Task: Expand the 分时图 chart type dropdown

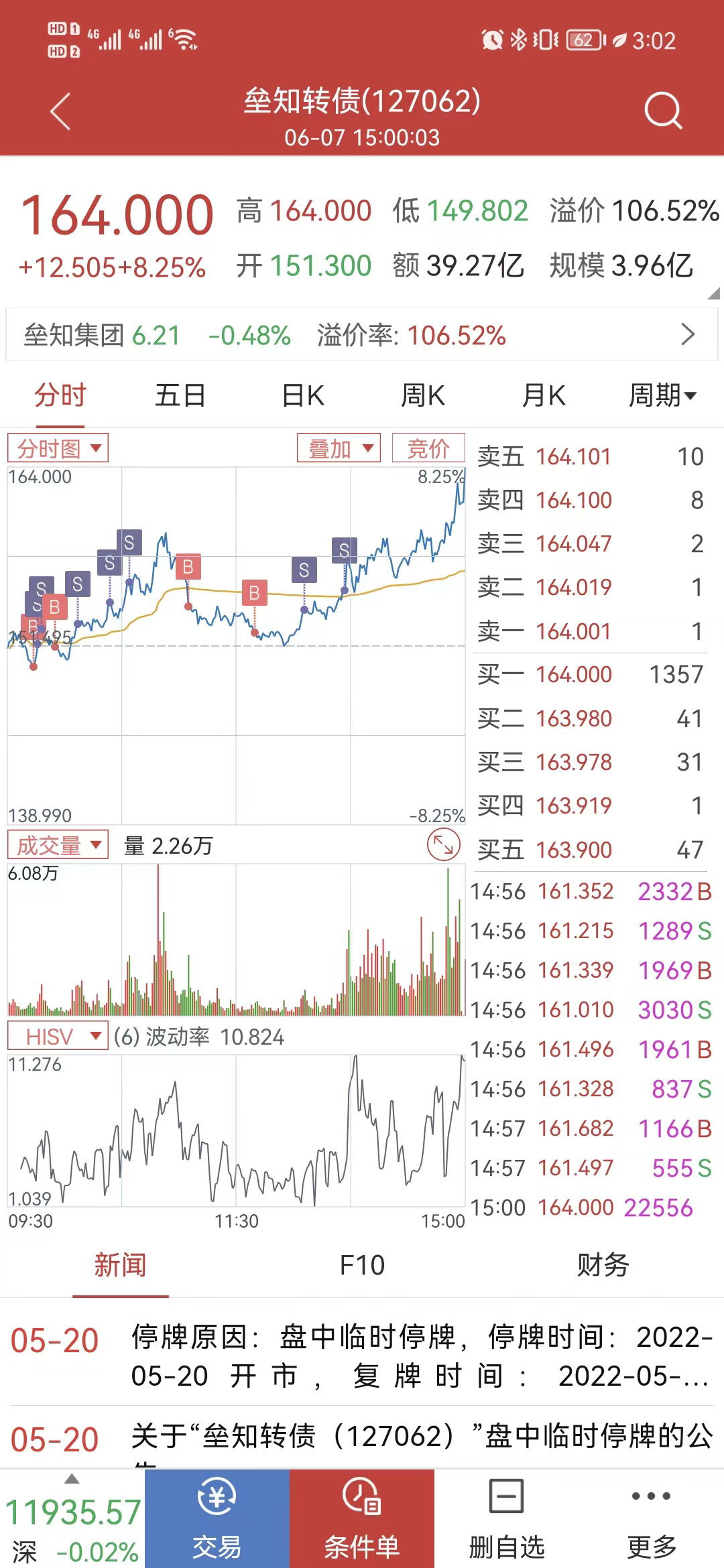Action: tap(58, 448)
